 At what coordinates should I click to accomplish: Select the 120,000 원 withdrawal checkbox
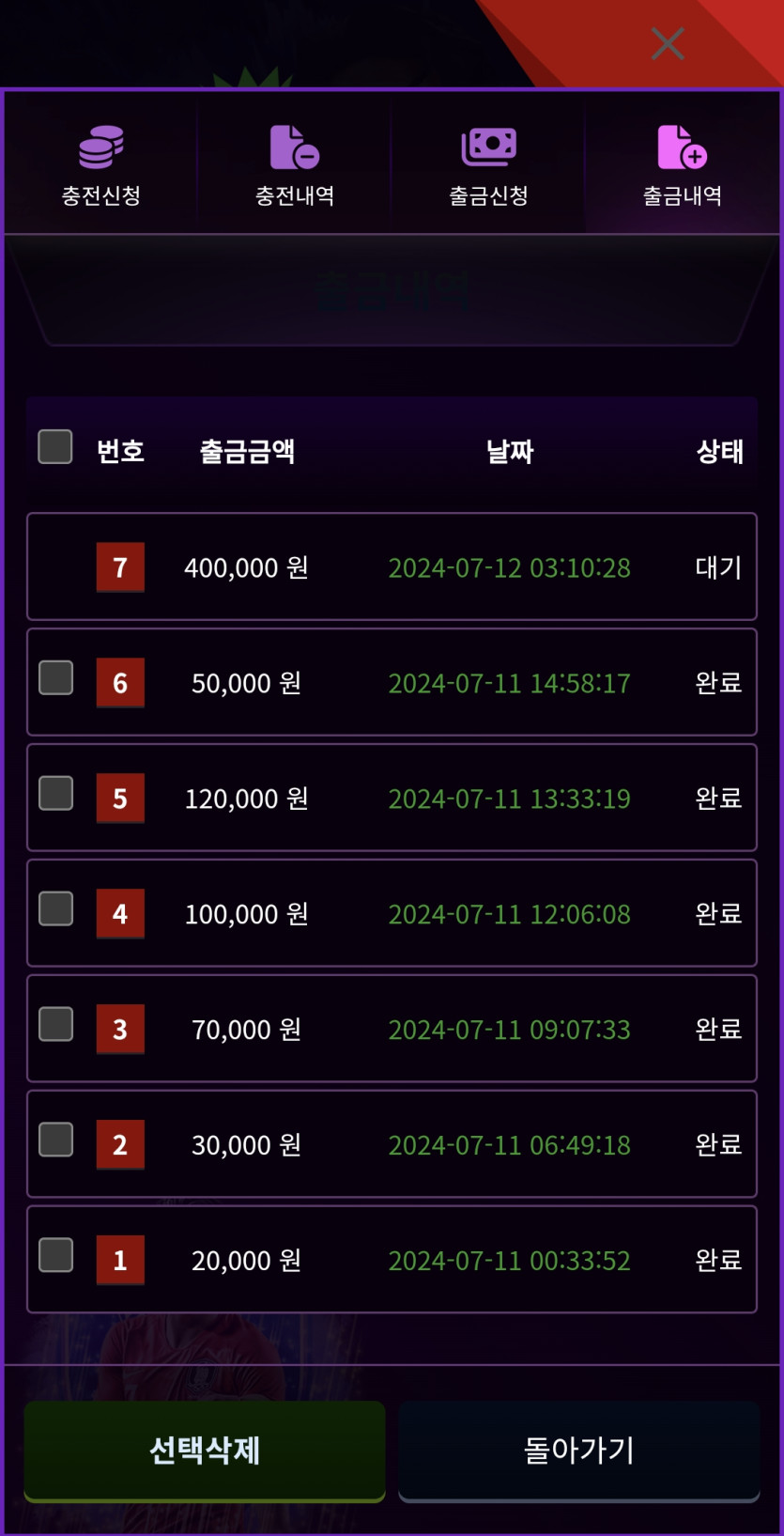pos(56,793)
